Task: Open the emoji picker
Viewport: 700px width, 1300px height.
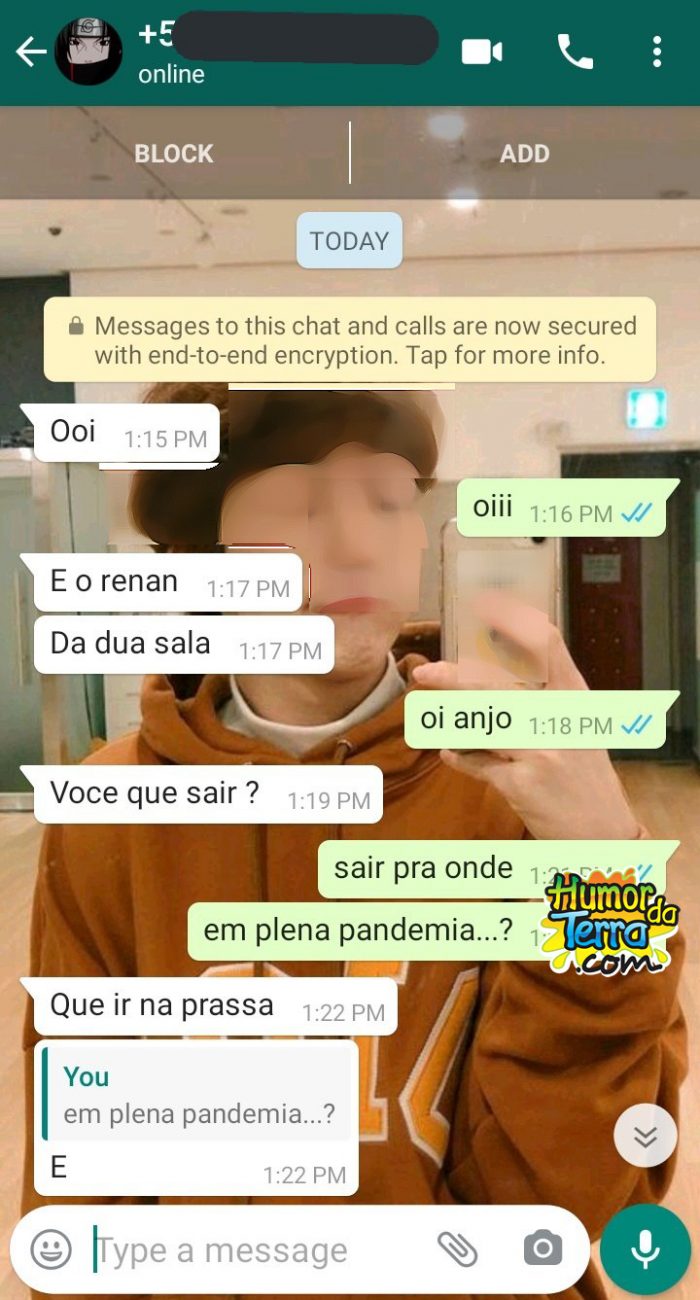Action: pyautogui.click(x=51, y=1249)
